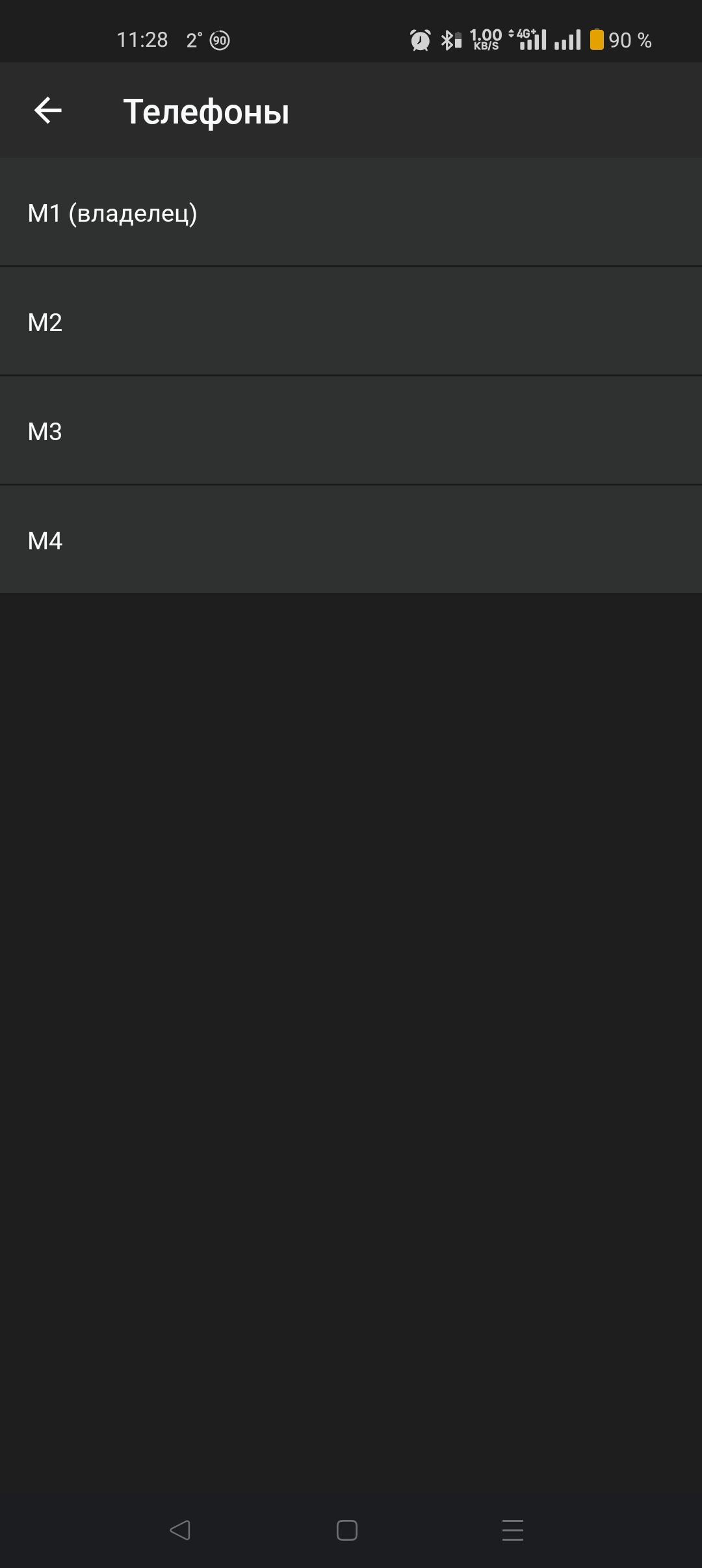The image size is (702, 1568).
Task: Go back from the Телефоны screen
Action: coord(47,111)
